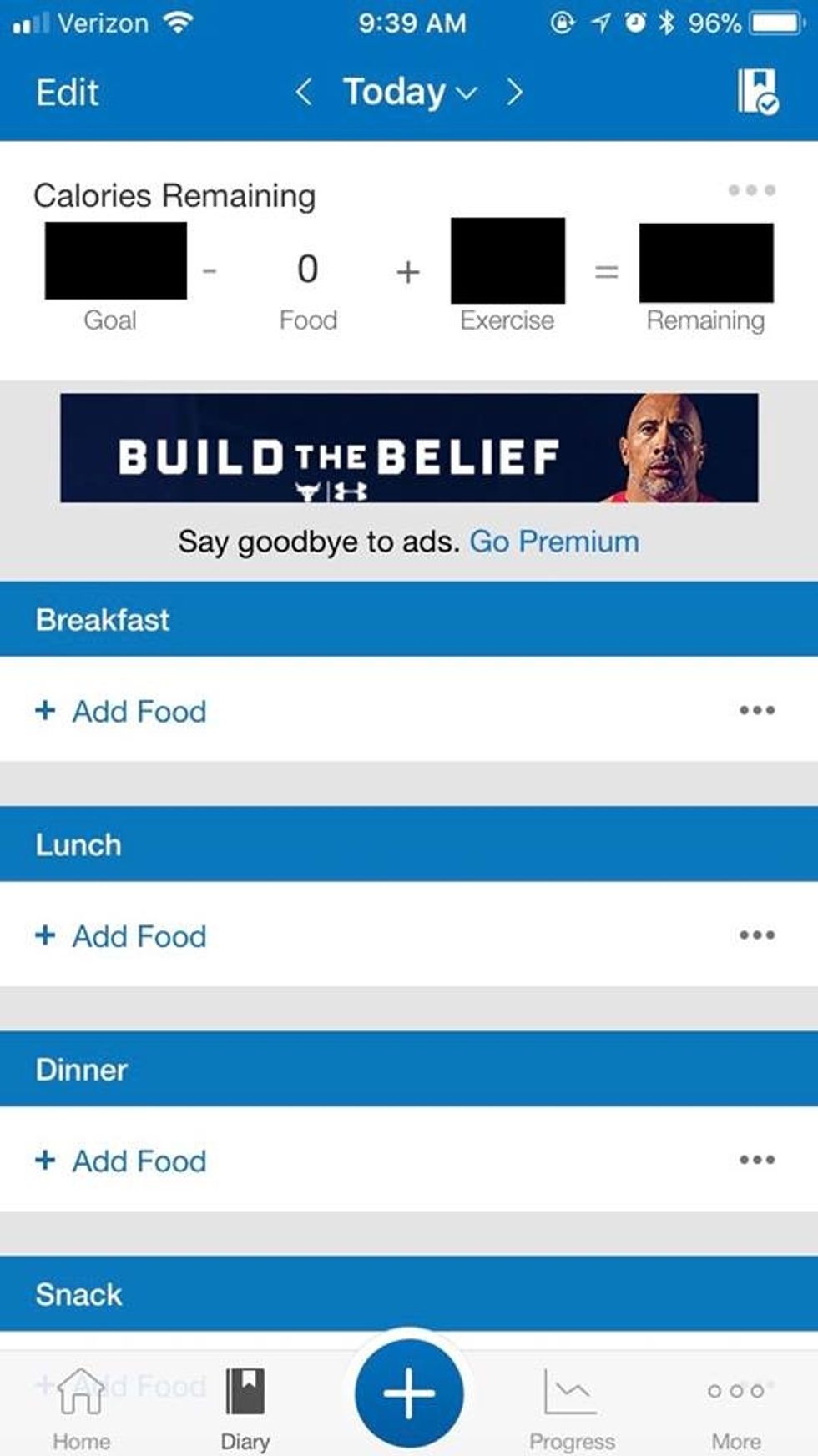Add food to Lunch
The image size is (818, 1456).
coord(122,936)
